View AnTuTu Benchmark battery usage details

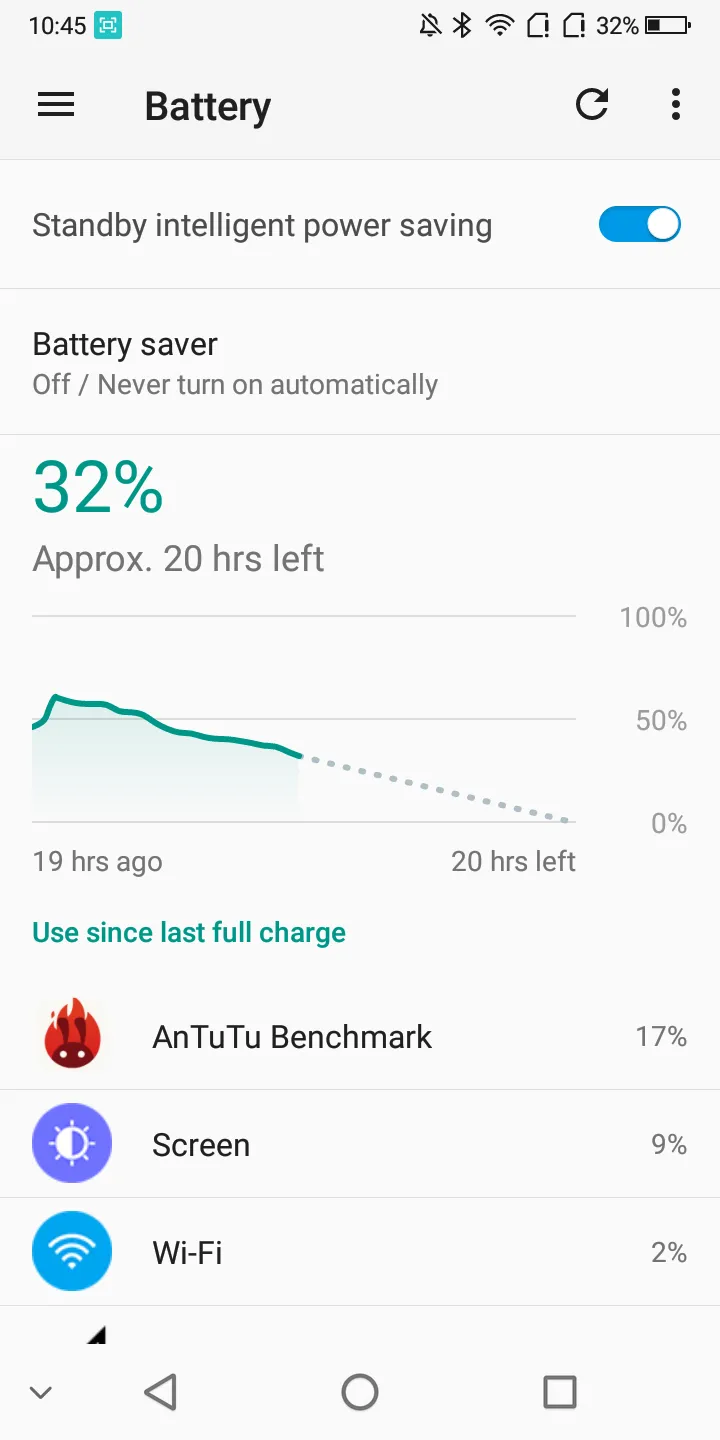pyautogui.click(x=360, y=1036)
